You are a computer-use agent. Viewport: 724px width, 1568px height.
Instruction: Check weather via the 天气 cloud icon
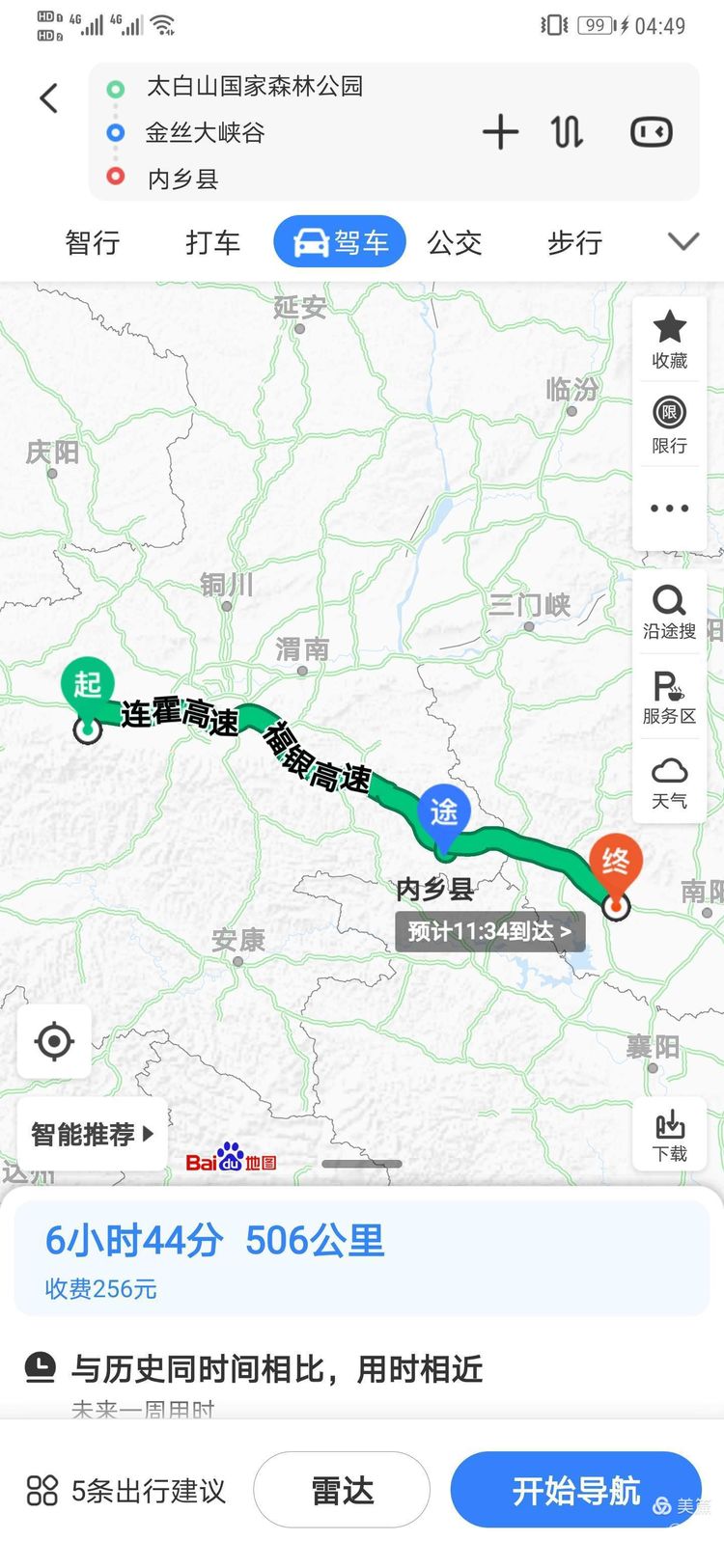pyautogui.click(x=669, y=782)
